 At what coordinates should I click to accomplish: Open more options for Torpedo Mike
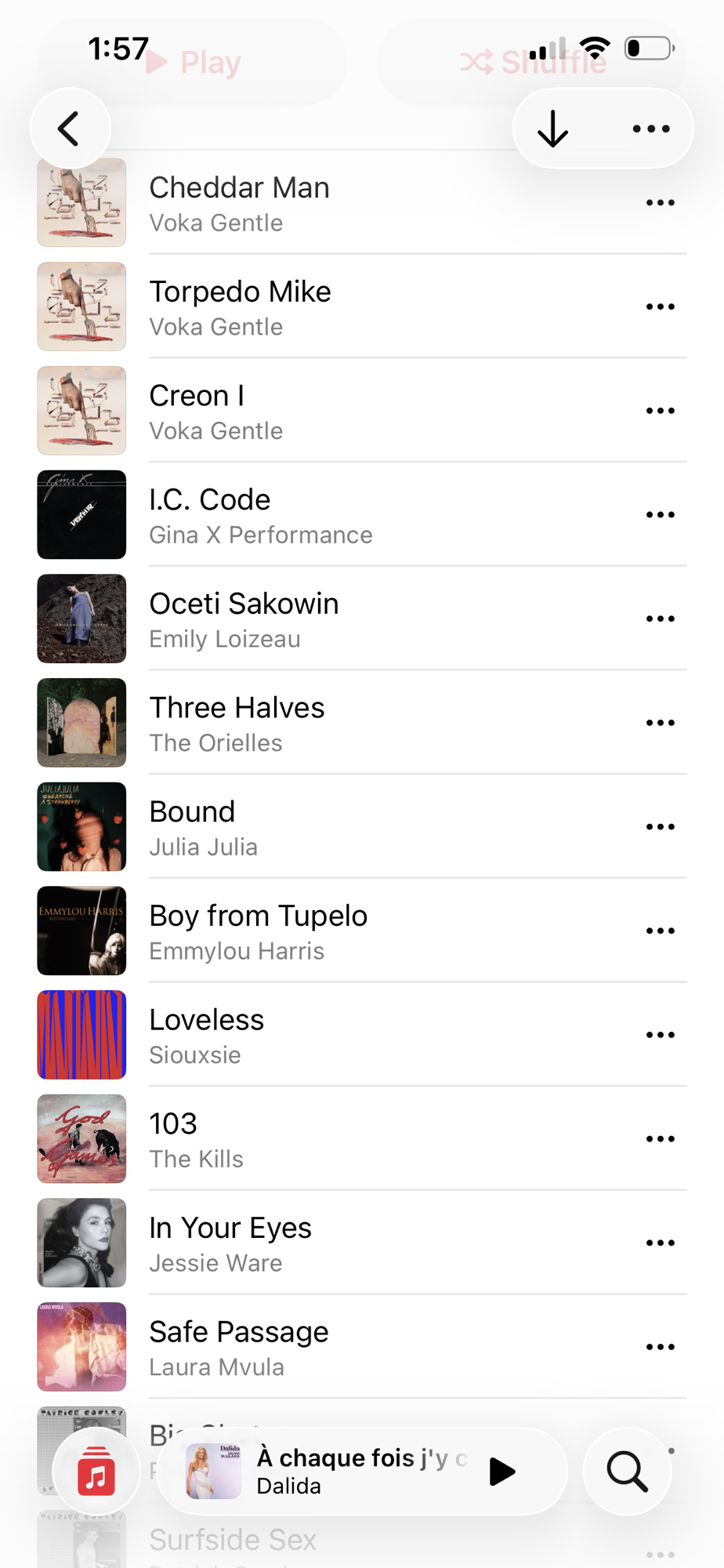660,307
